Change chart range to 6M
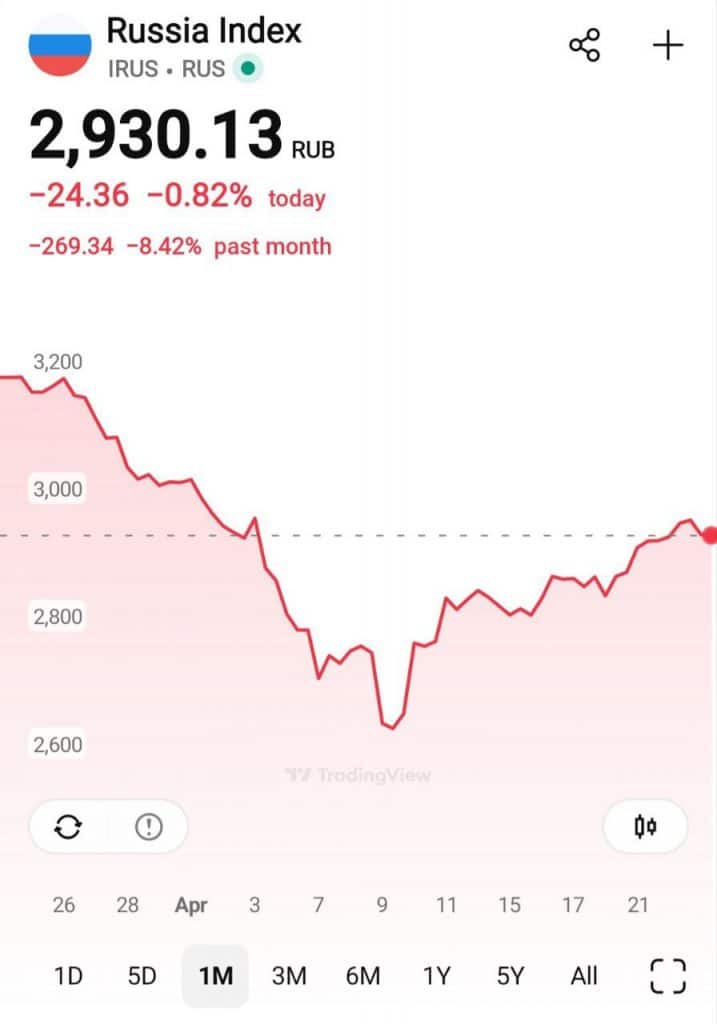Viewport: 717px width, 1024px height. coord(363,975)
